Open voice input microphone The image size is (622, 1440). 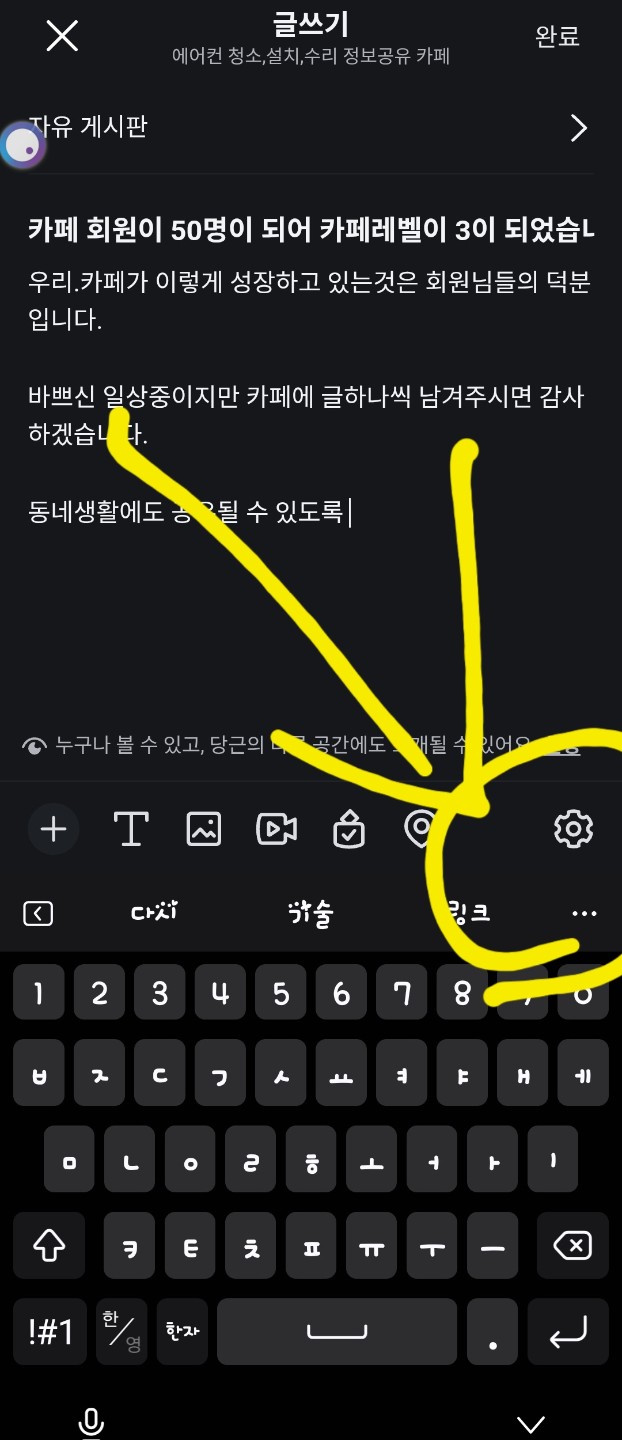(x=91, y=1421)
